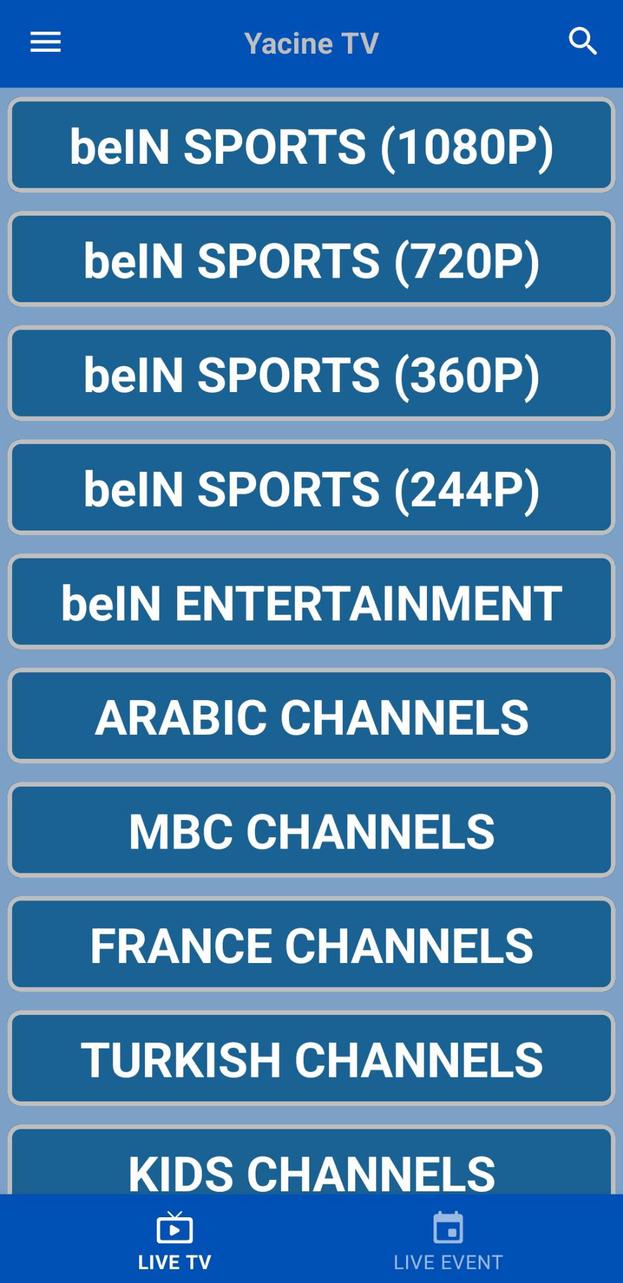Tap the search magnifier icon
Screen dimensions: 623x1283
582,41
